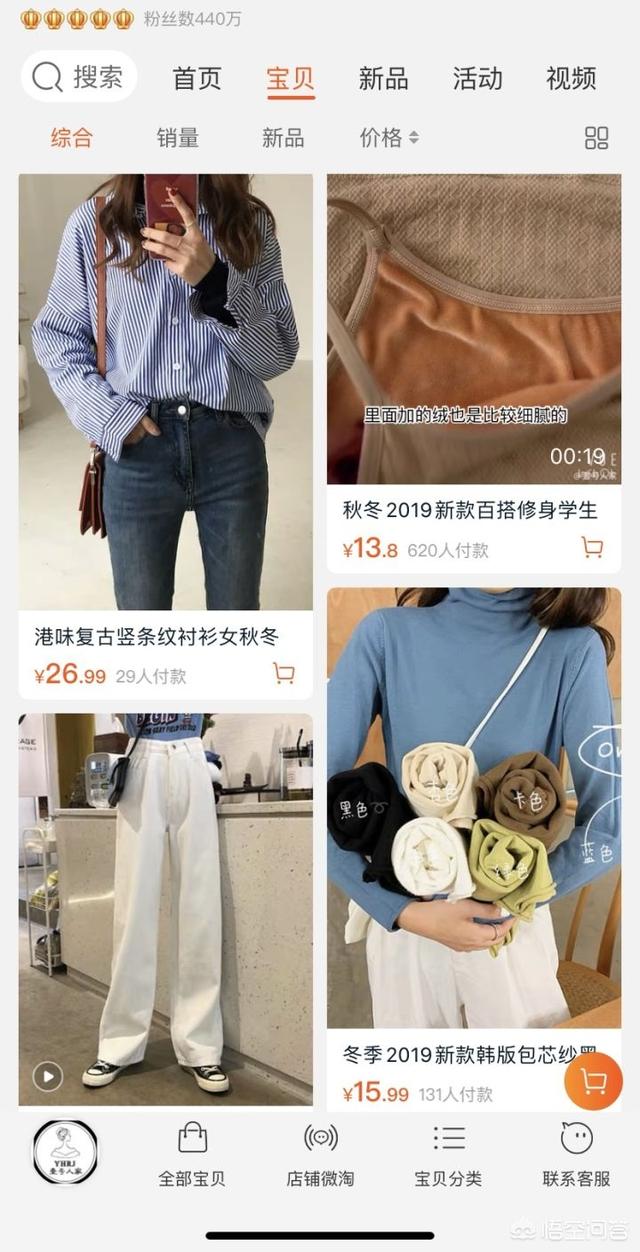Open the 秋冬2019新款百搭修身 product card
640x1252 pixels.
[474, 374]
